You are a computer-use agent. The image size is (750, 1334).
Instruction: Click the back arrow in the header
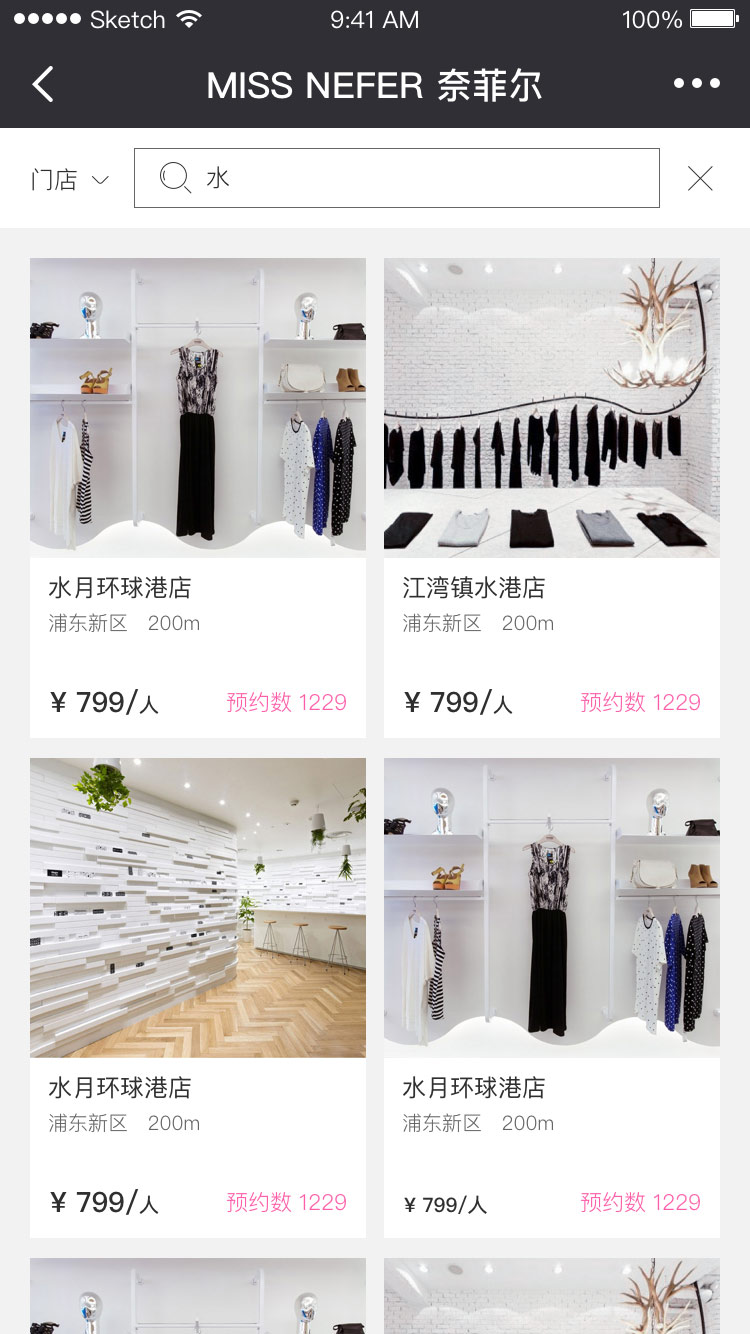coord(42,84)
